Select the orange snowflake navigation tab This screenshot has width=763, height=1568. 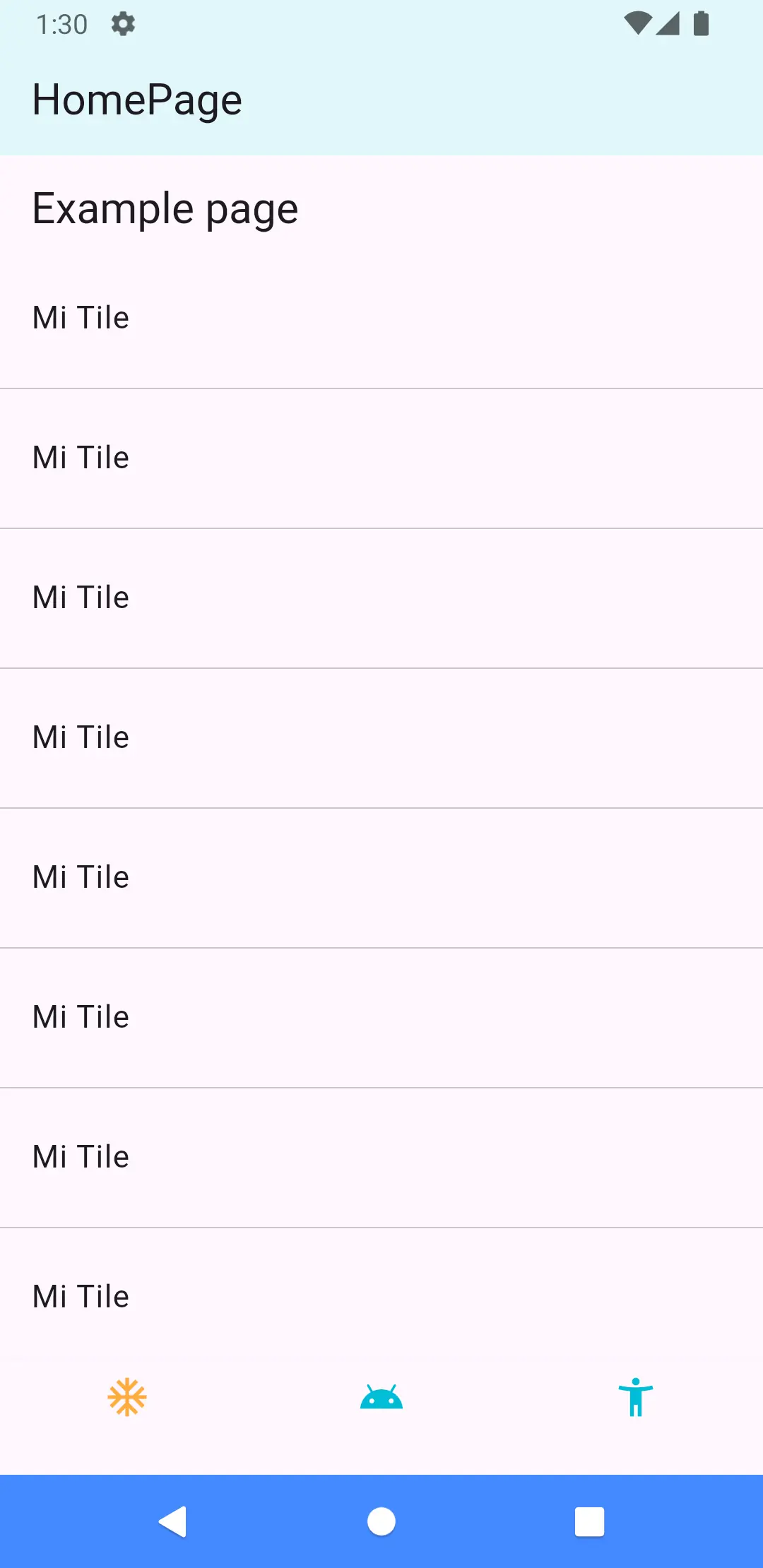point(127,1397)
